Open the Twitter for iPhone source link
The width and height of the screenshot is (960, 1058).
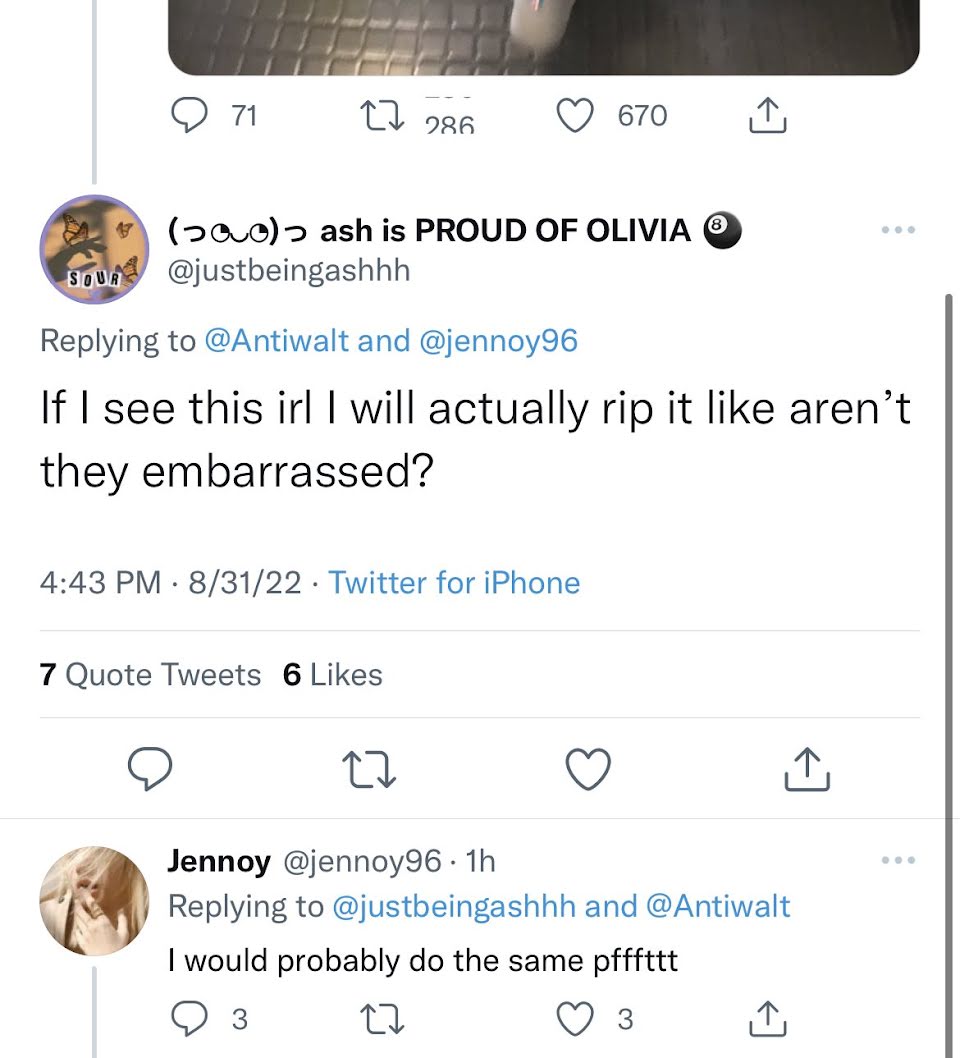(454, 582)
